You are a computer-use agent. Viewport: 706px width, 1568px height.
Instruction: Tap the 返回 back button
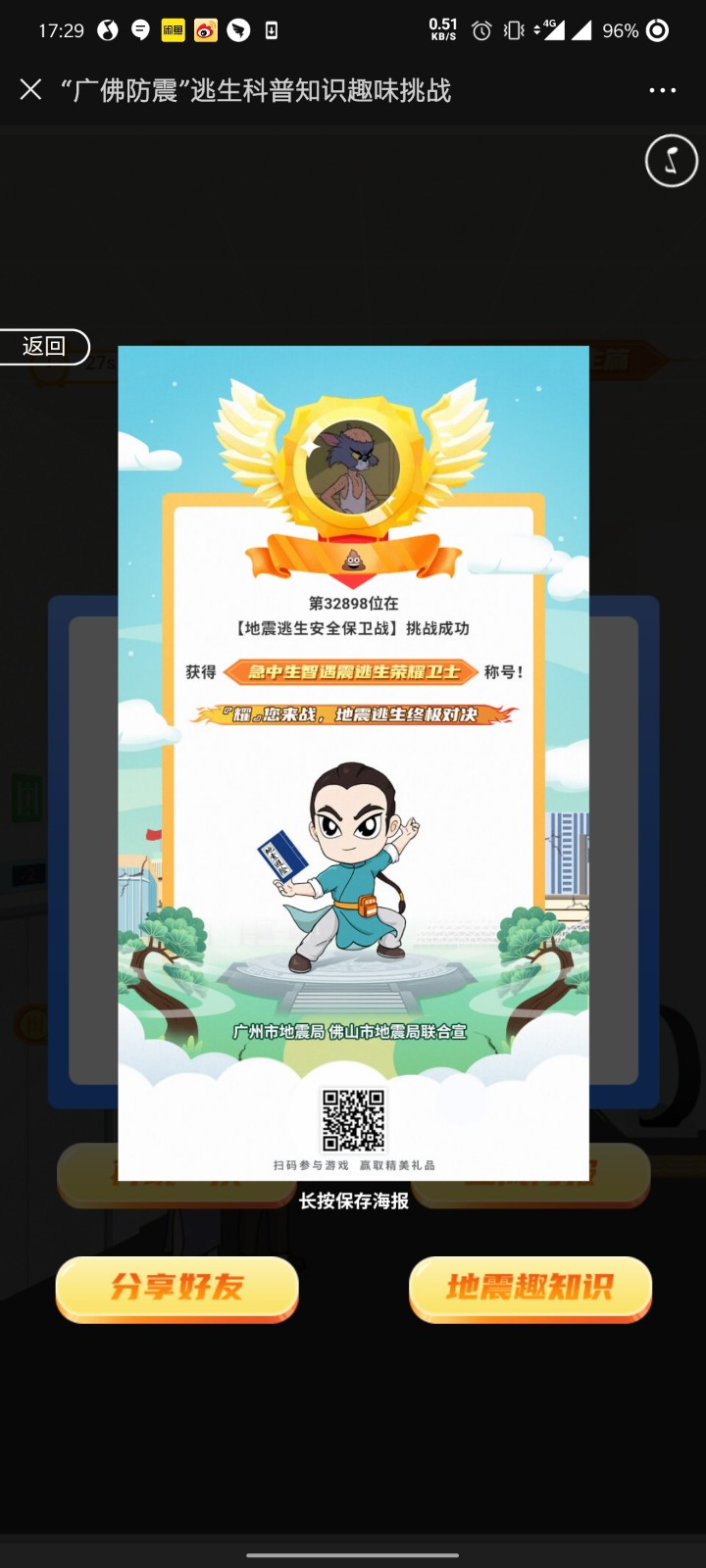coord(45,347)
